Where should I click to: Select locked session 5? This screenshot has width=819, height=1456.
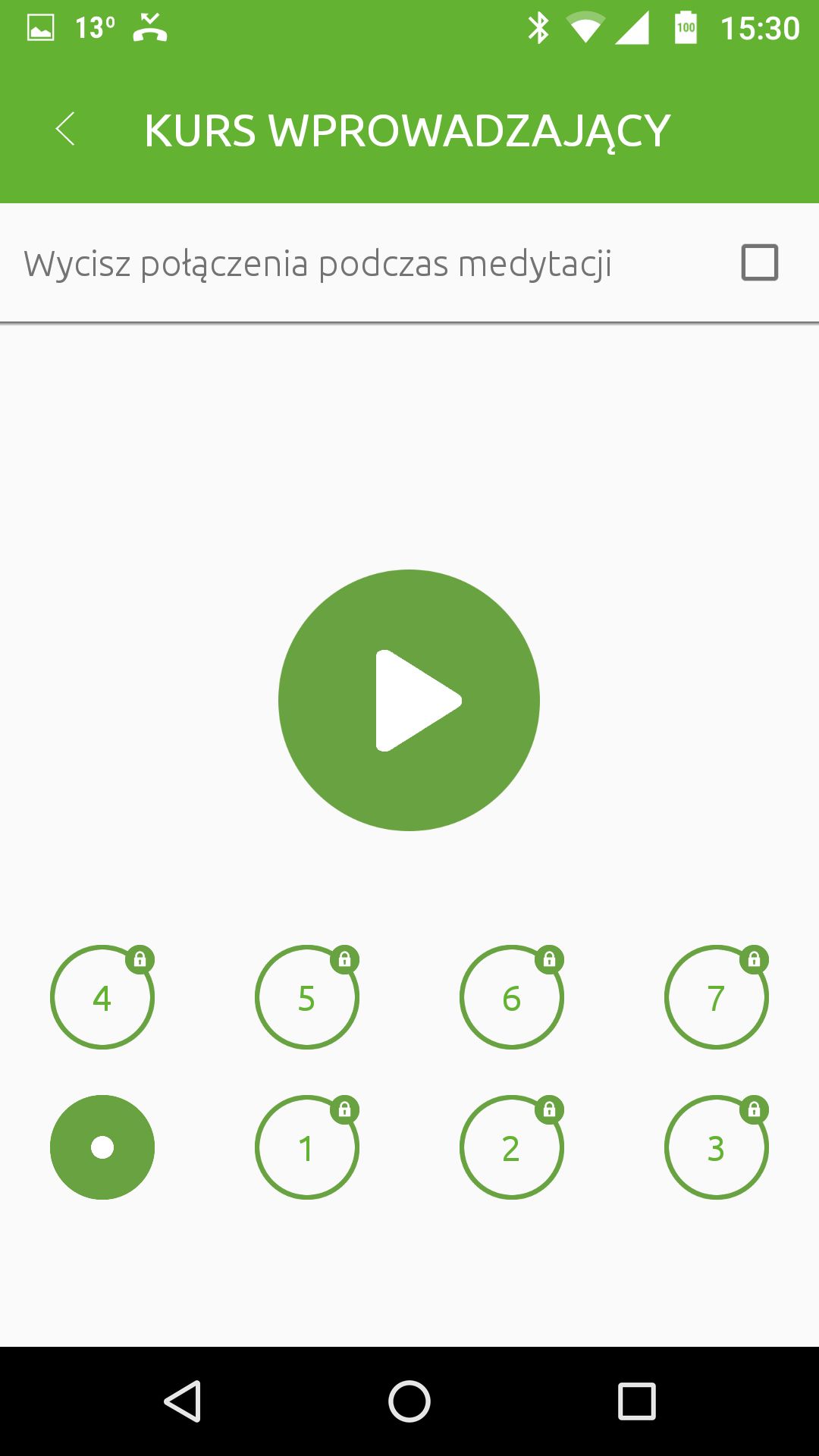click(x=307, y=996)
